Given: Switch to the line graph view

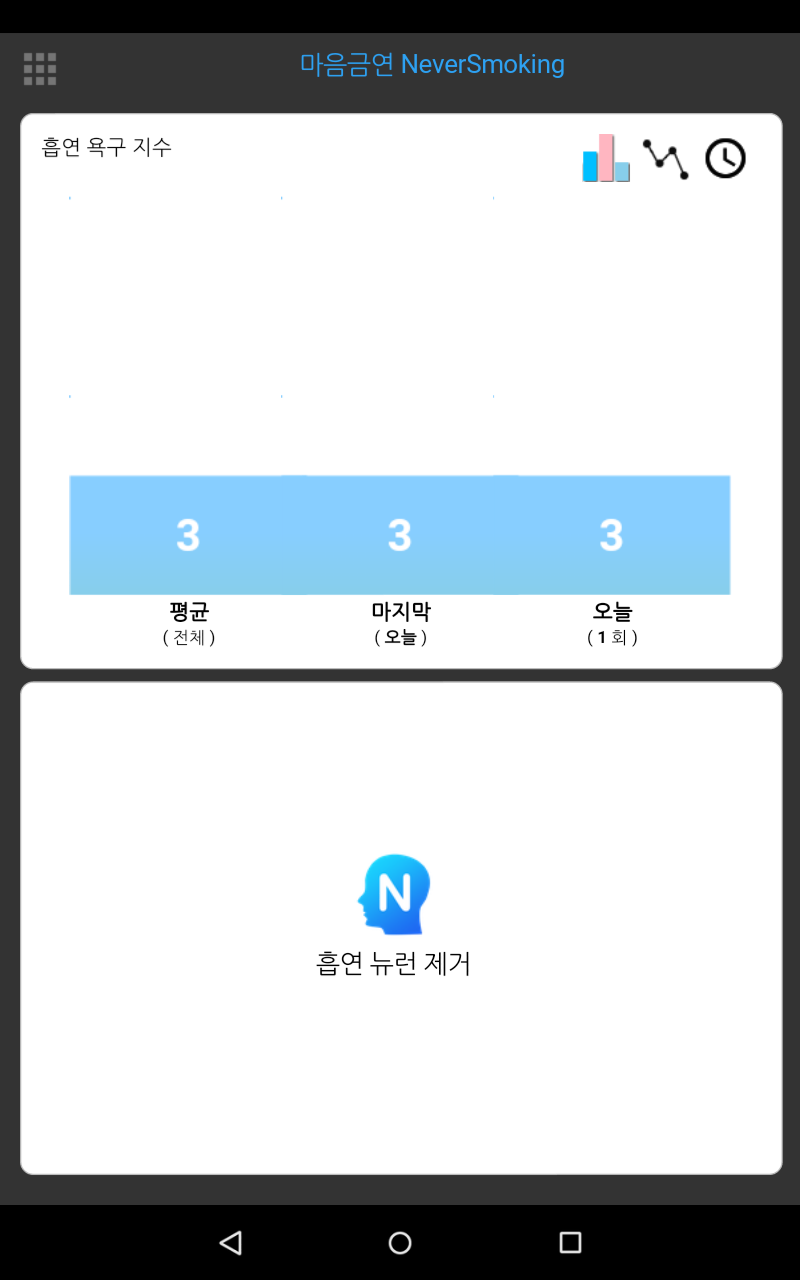Looking at the screenshot, I should 666,158.
